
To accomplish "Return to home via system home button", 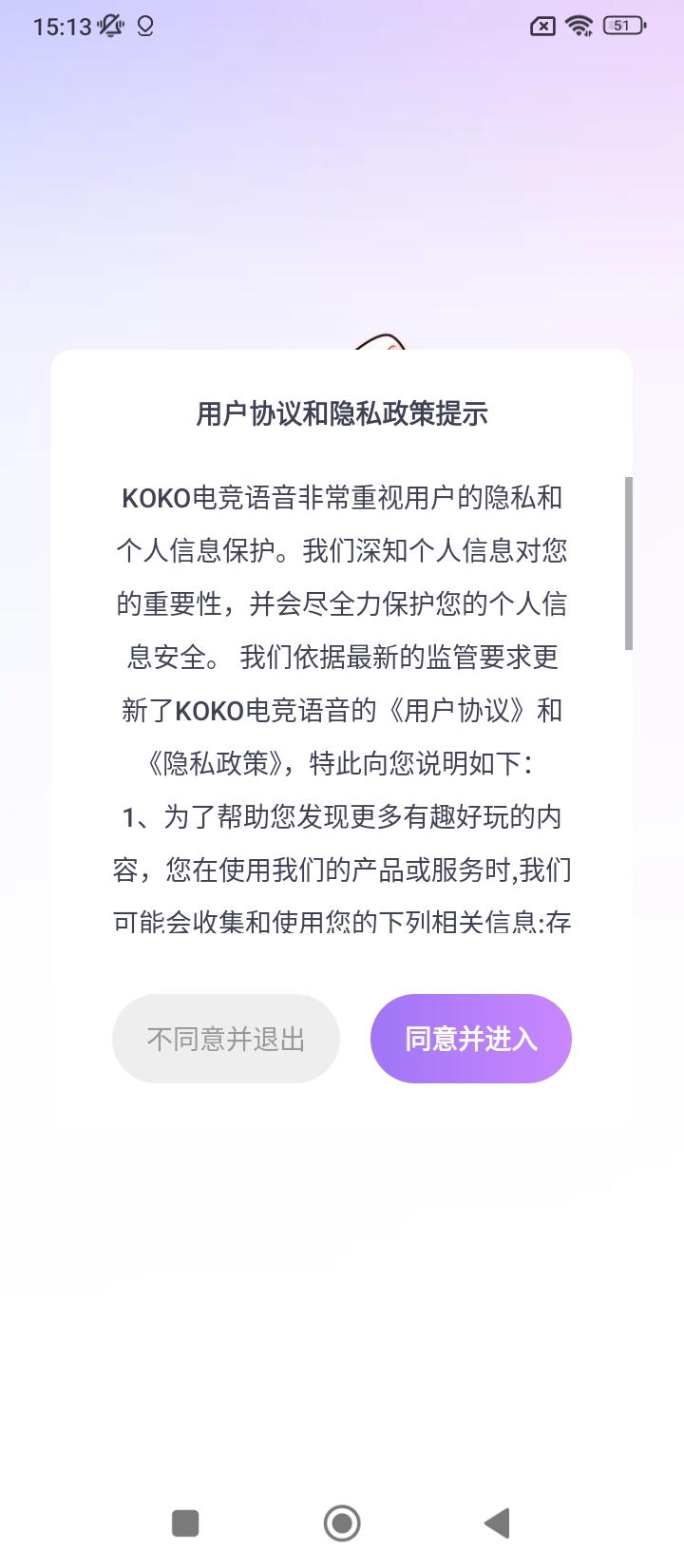I will pos(342,1523).
